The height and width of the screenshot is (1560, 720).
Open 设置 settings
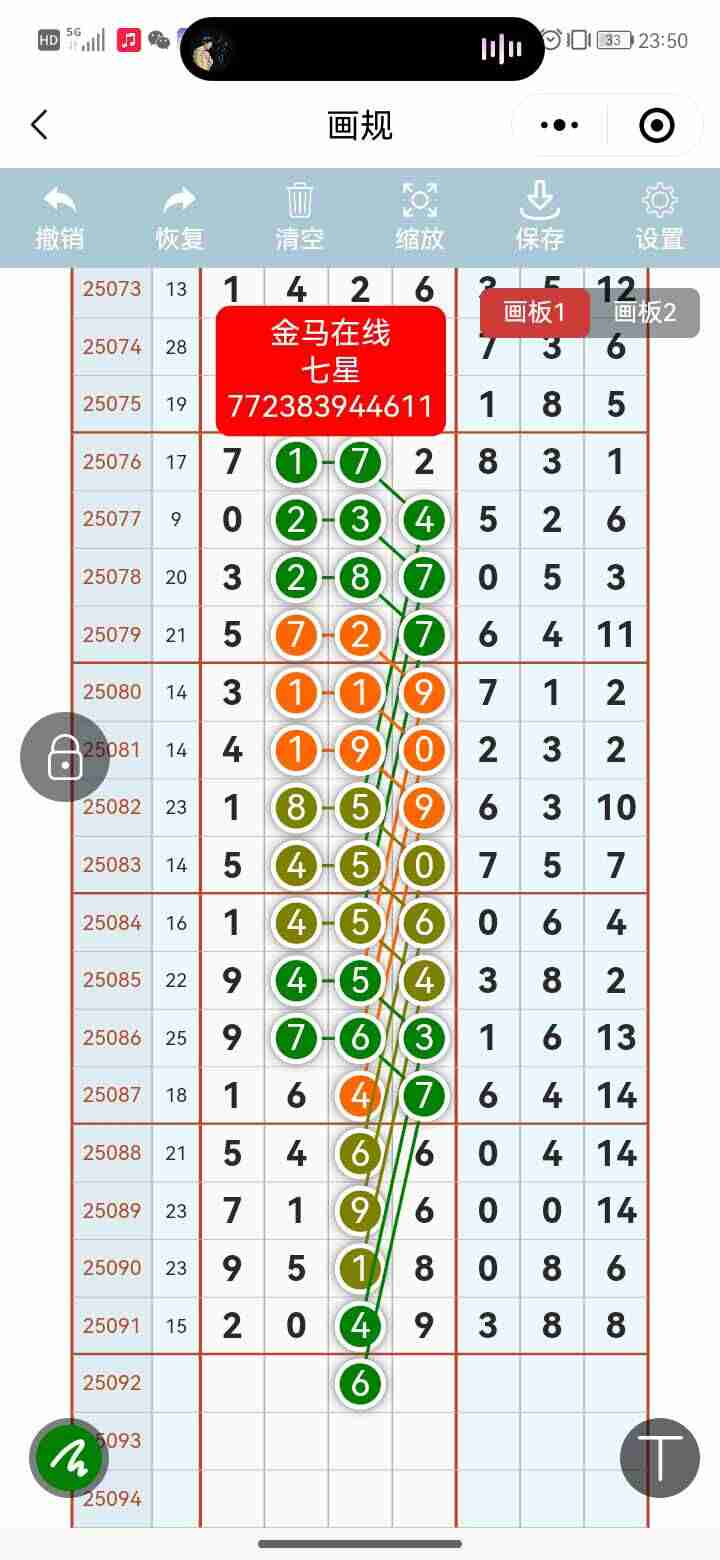tap(660, 217)
